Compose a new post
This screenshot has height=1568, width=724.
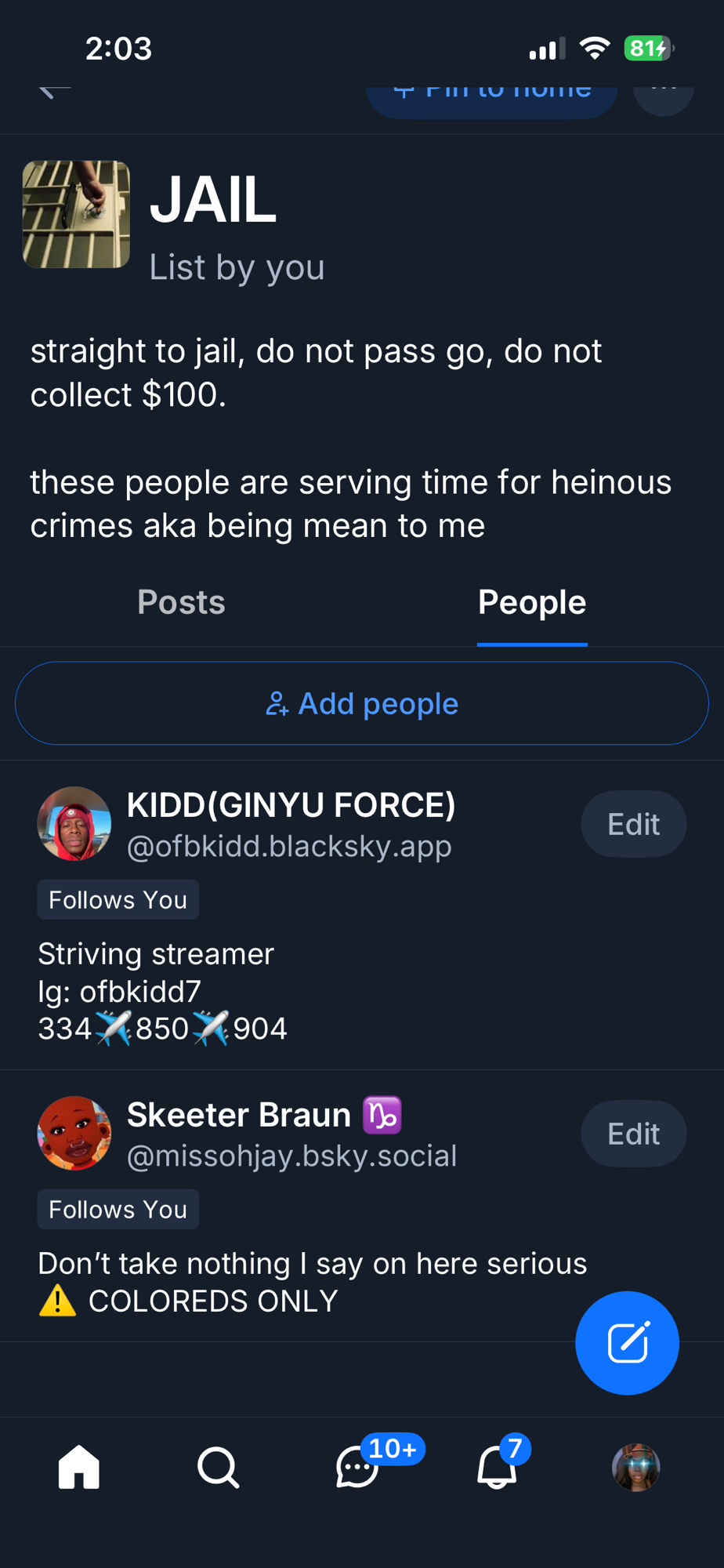627,1343
